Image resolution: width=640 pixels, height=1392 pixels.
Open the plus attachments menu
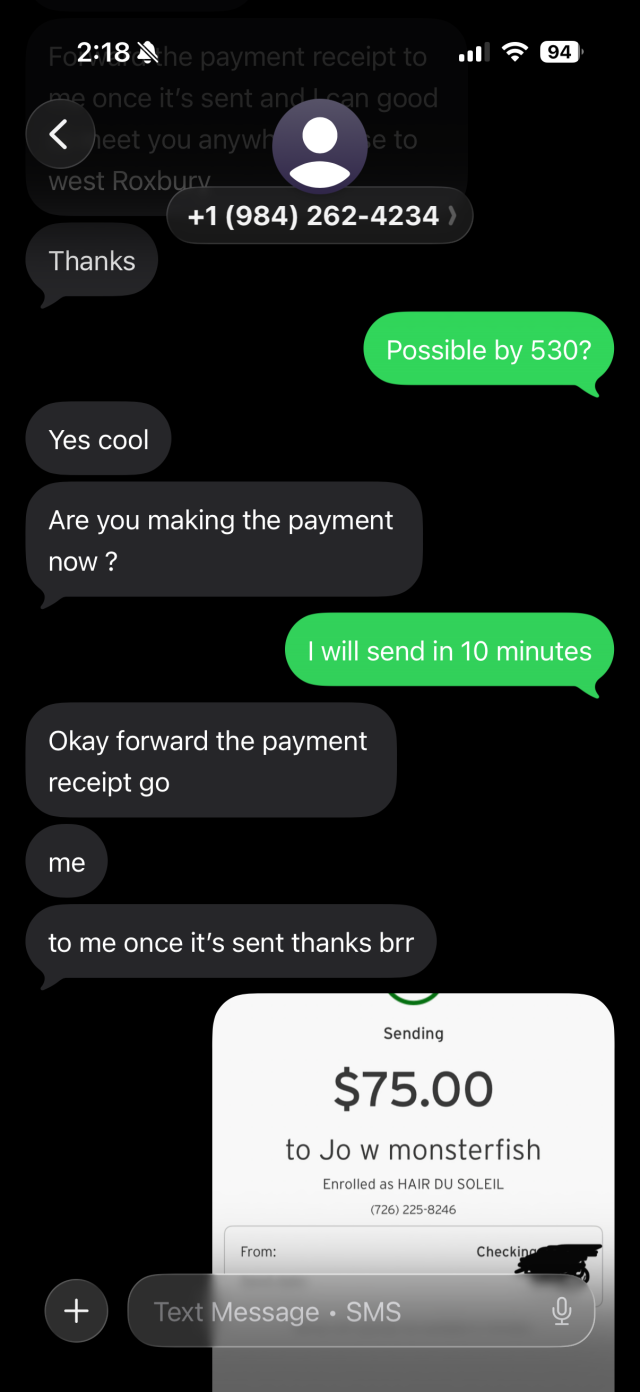click(76, 1310)
